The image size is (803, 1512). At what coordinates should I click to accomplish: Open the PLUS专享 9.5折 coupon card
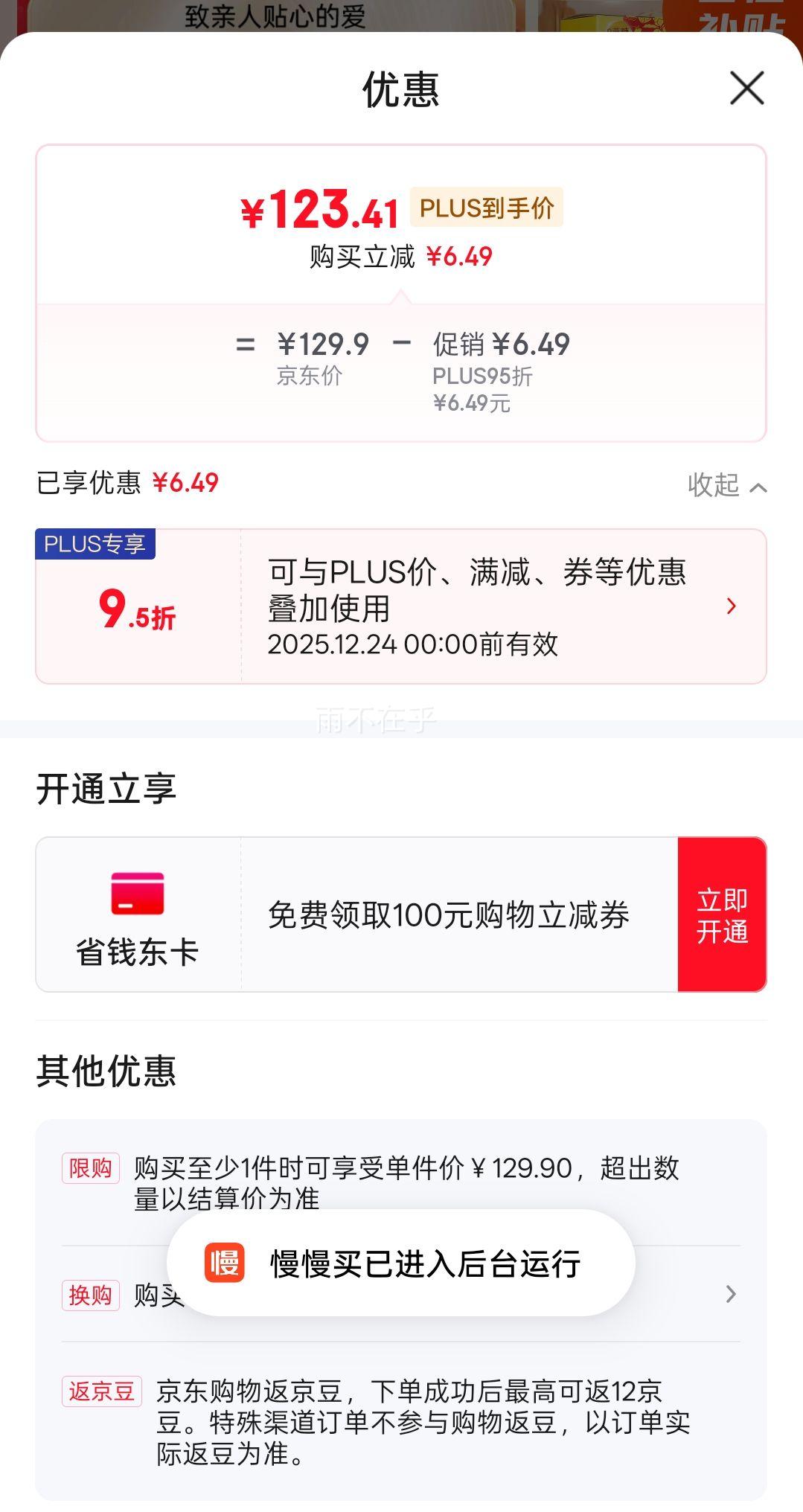(x=401, y=606)
